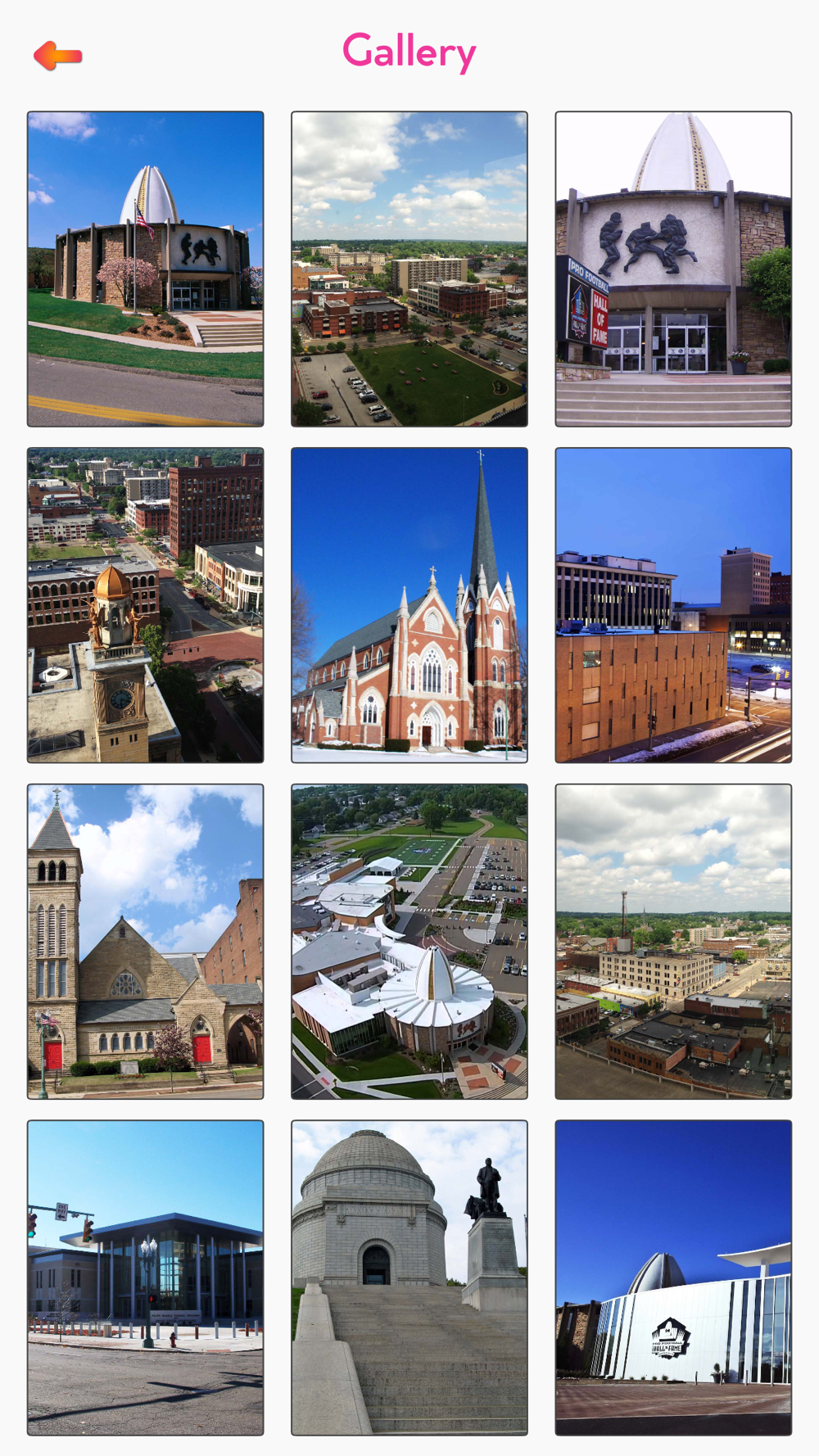
Task: Open the dusk photo of the brown brick building
Action: click(x=673, y=605)
